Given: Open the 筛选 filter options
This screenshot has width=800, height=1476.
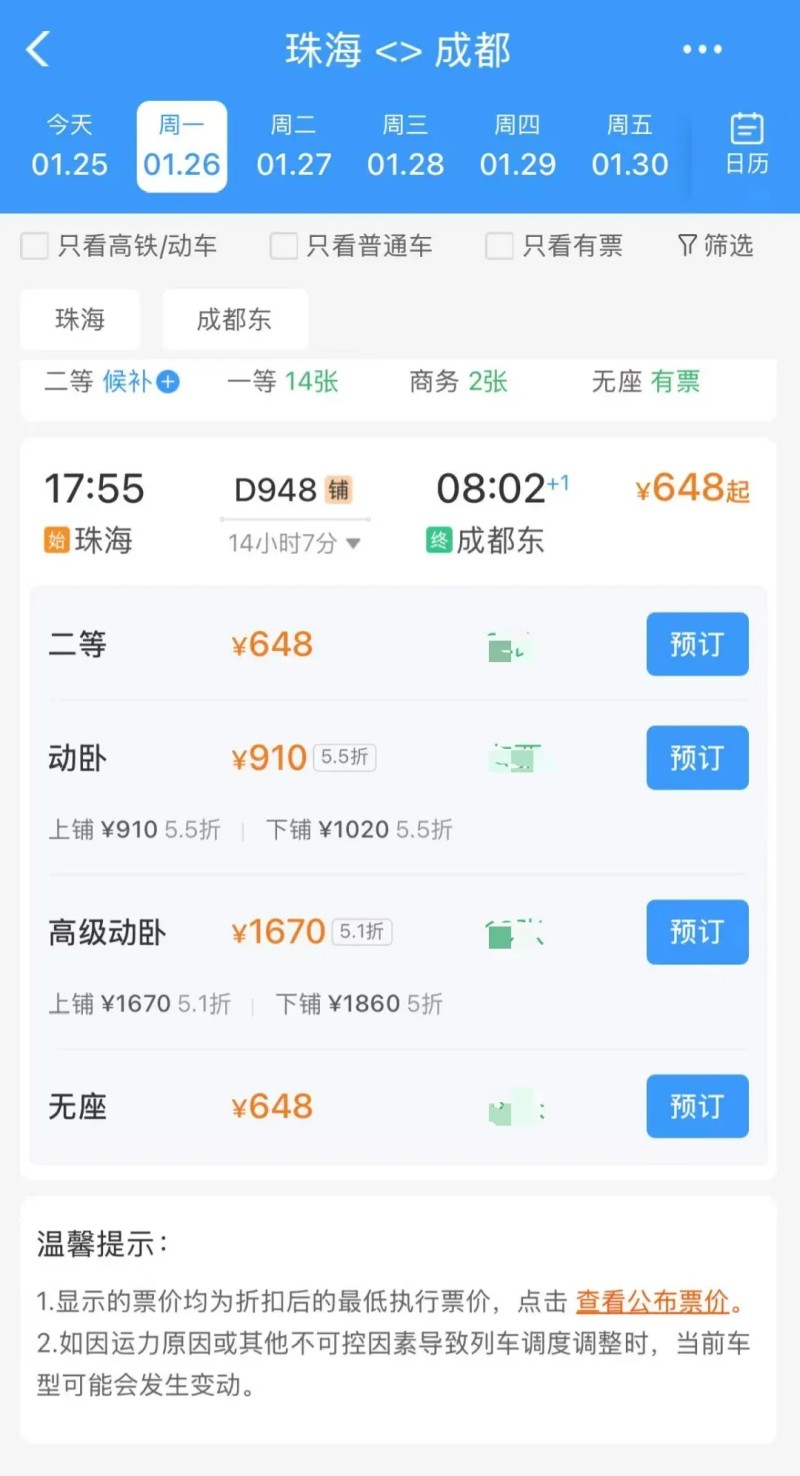Looking at the screenshot, I should 715,246.
